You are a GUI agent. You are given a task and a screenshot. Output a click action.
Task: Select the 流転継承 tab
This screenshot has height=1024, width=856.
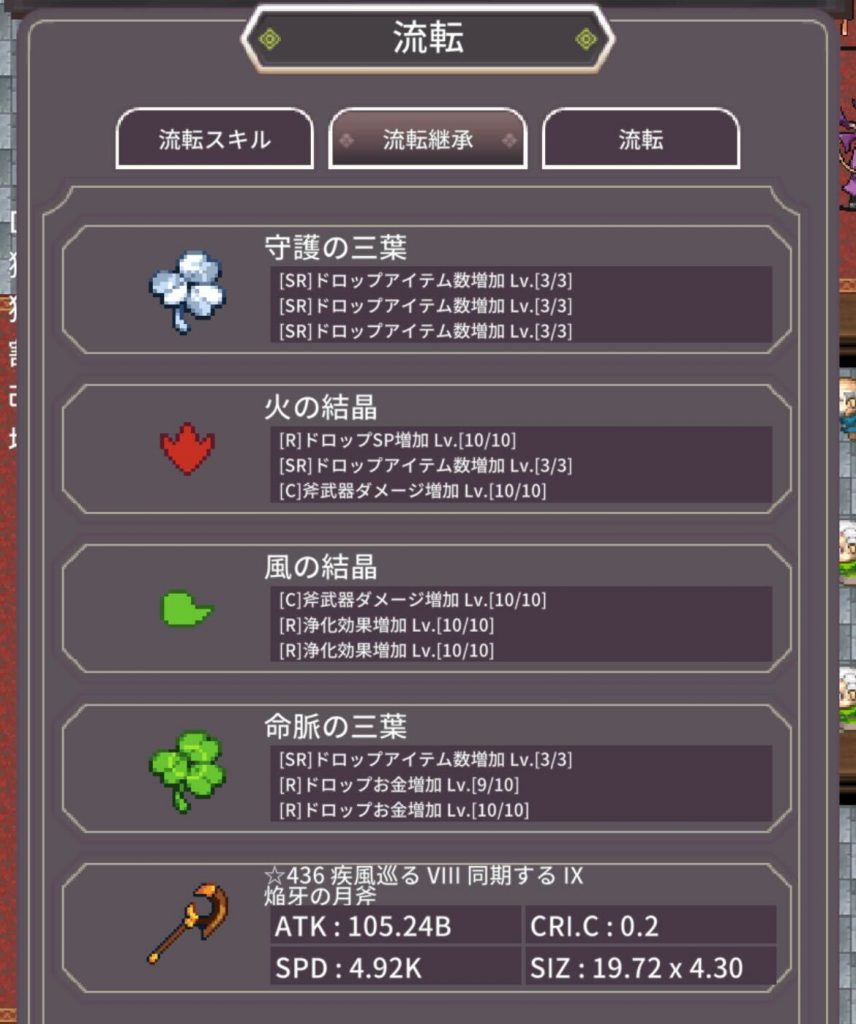tap(427, 139)
